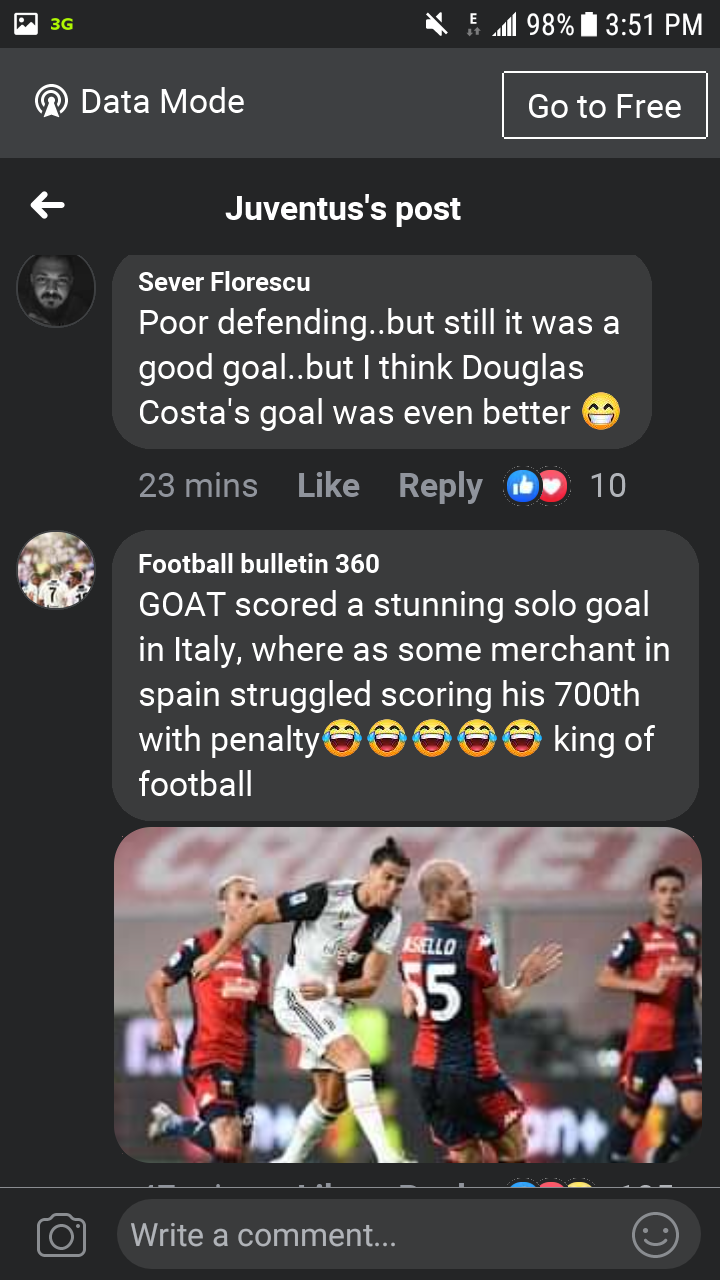Reply to Sever Florescu's comment
720x1280 pixels.
tap(440, 486)
